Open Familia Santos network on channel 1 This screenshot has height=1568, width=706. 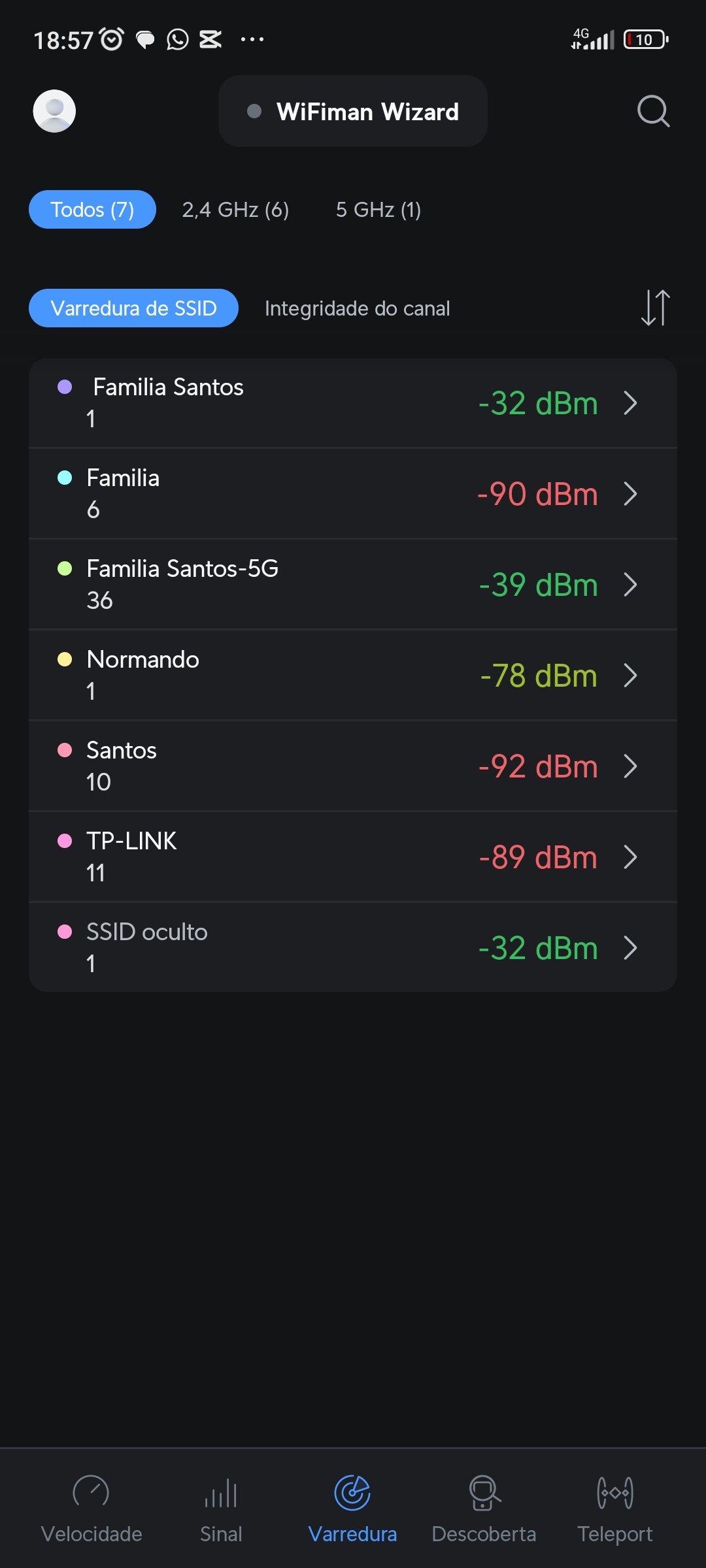pyautogui.click(x=353, y=402)
